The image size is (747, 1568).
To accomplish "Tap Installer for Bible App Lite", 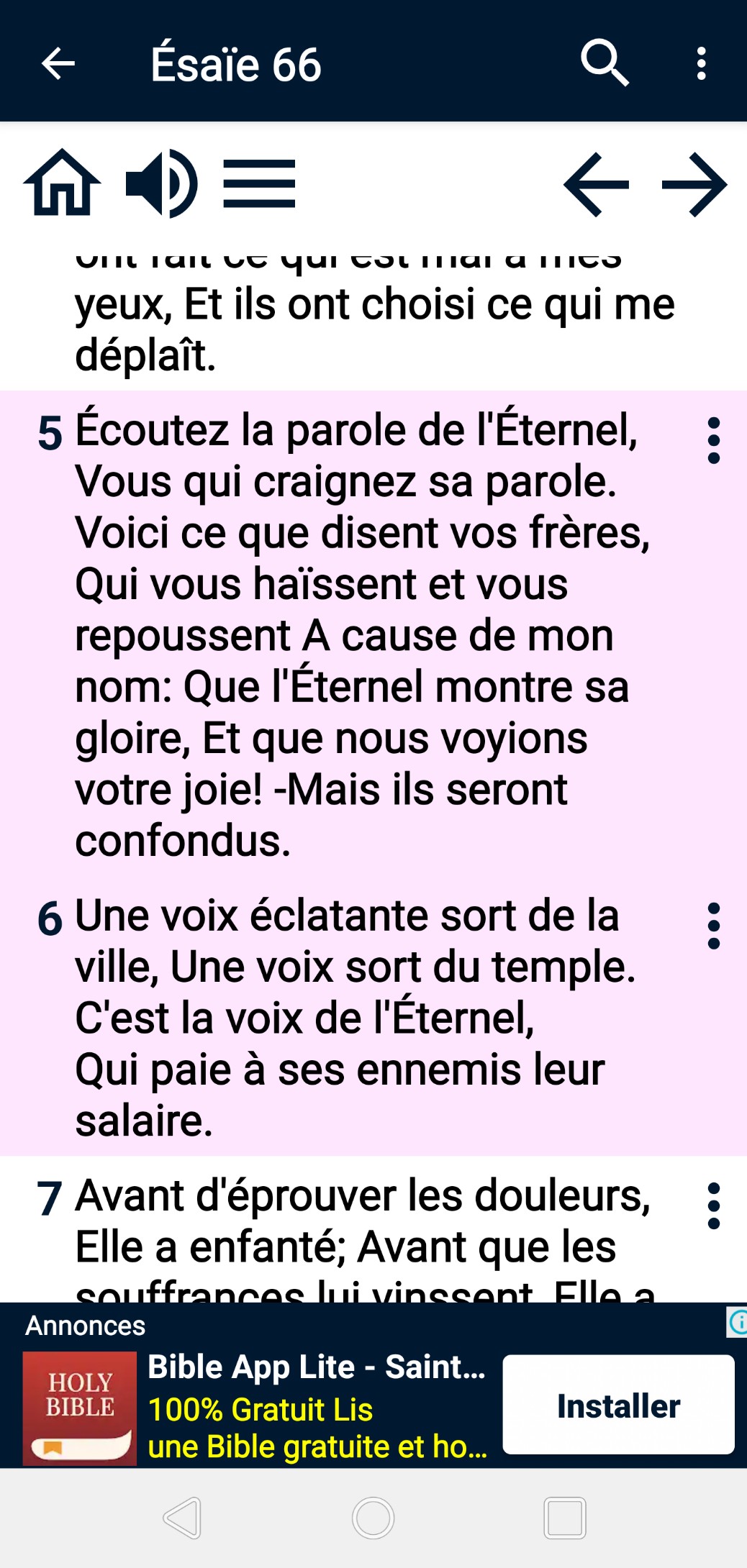I will pyautogui.click(x=618, y=1405).
